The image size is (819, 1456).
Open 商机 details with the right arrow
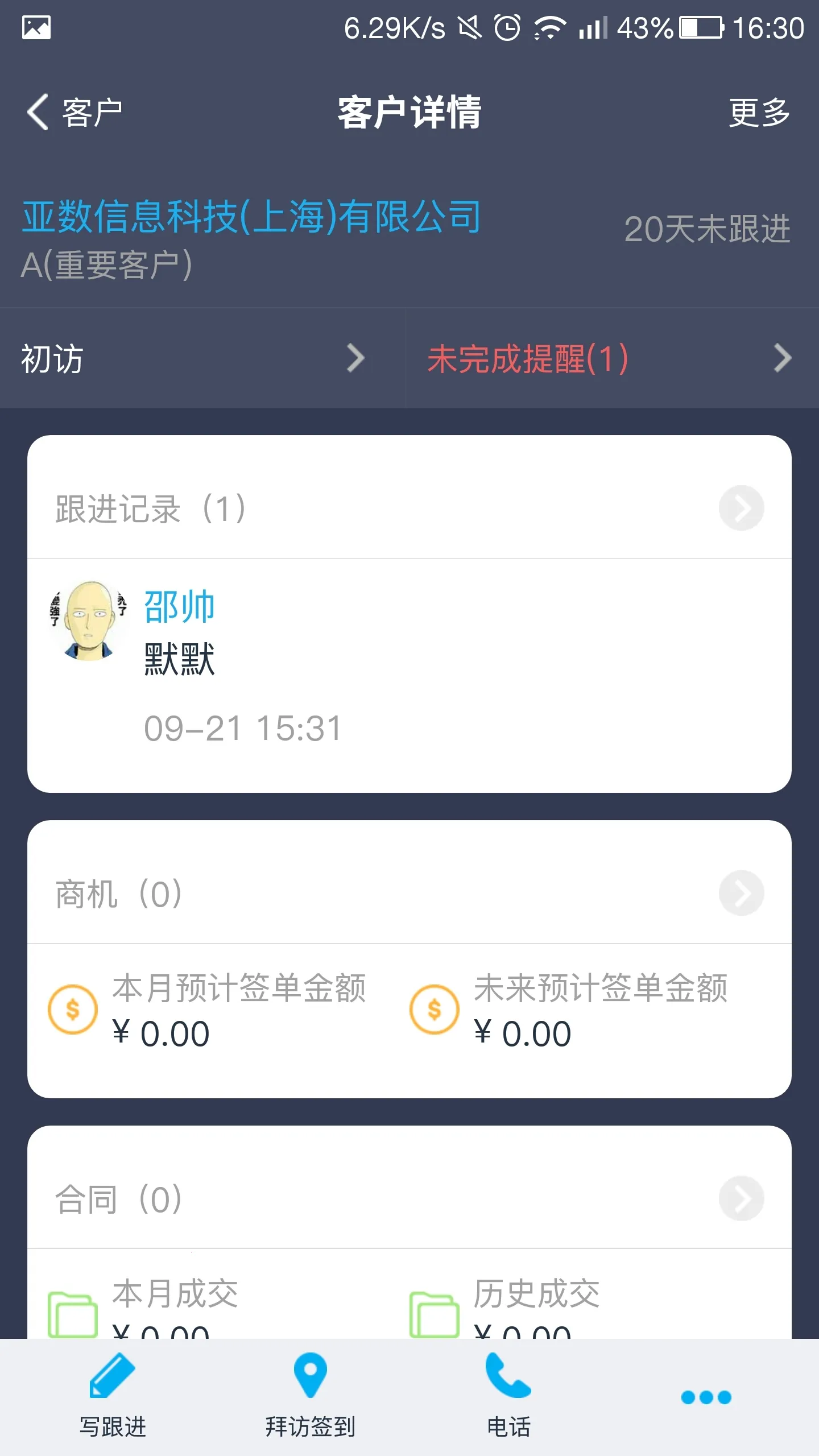tap(741, 894)
